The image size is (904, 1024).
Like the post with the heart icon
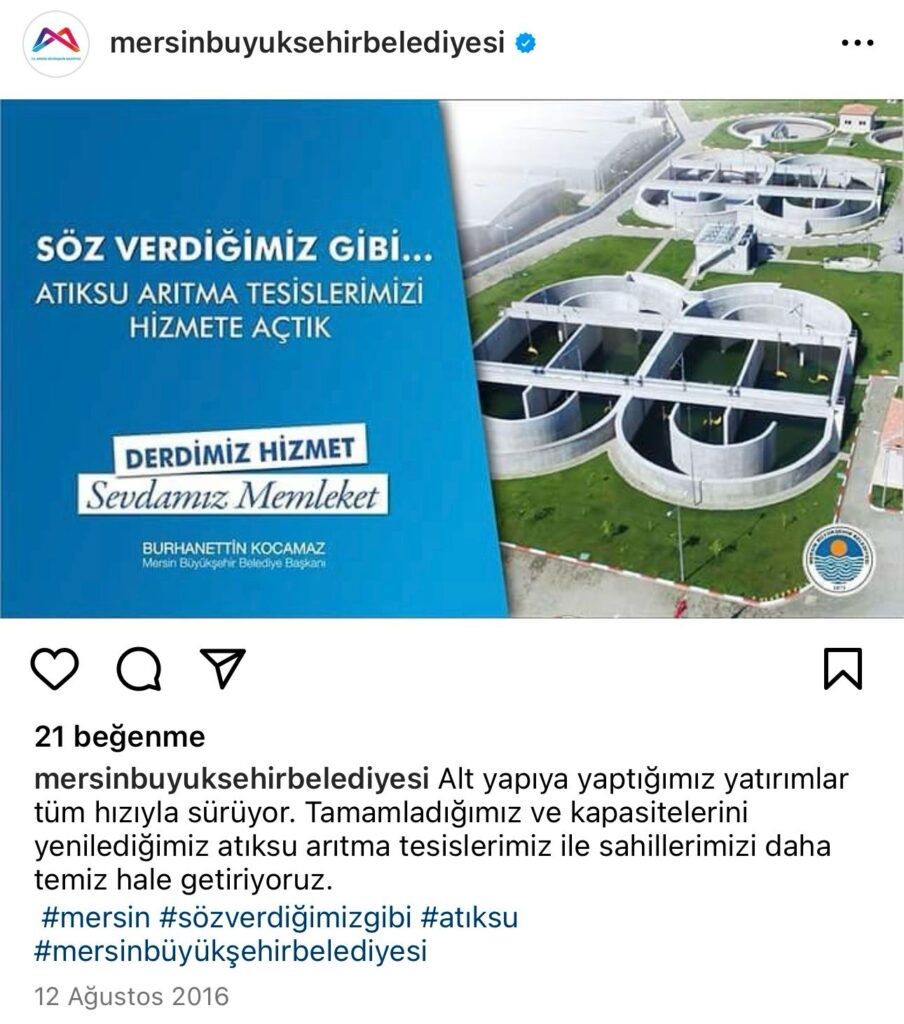click(x=55, y=669)
